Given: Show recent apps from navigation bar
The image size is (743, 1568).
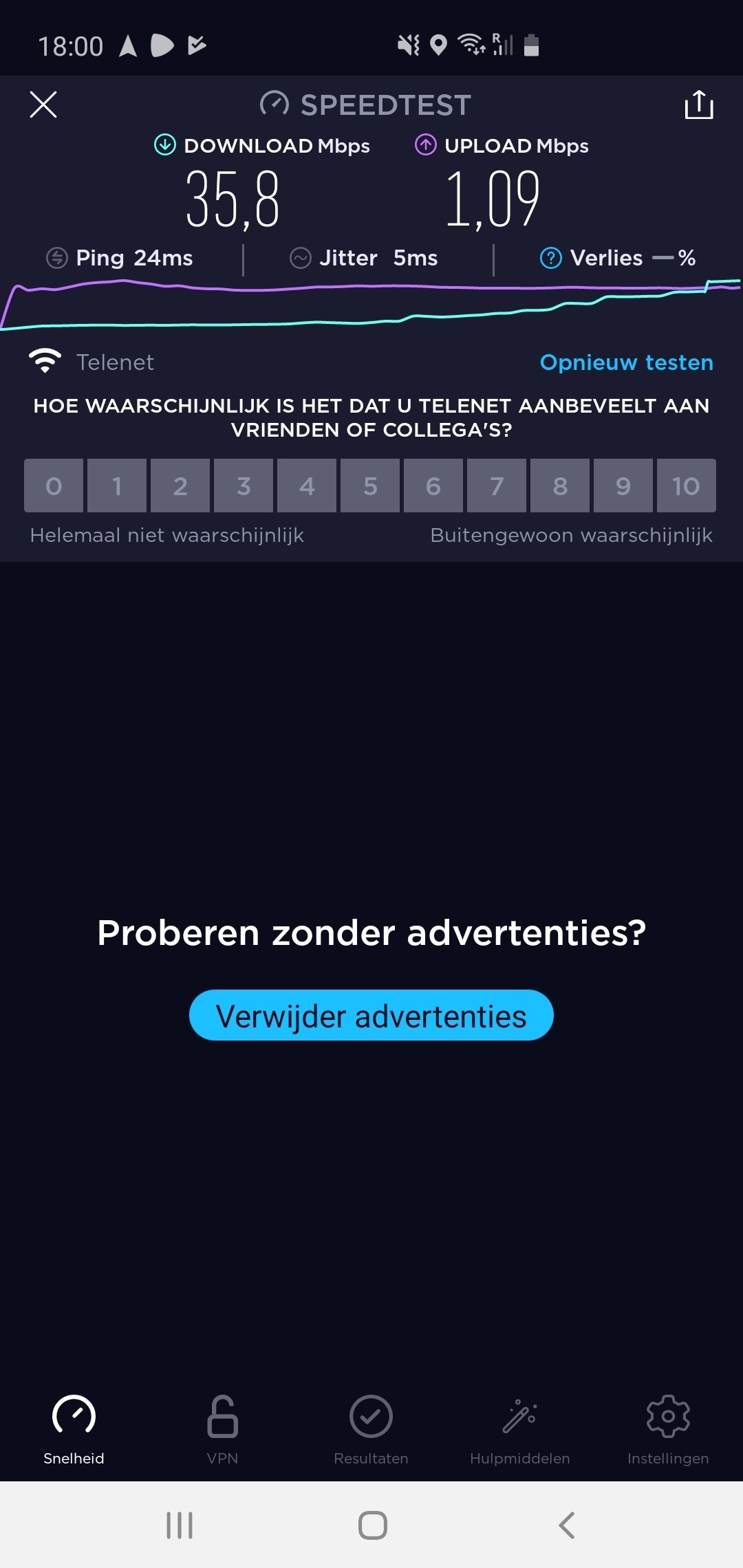Looking at the screenshot, I should [x=180, y=1525].
